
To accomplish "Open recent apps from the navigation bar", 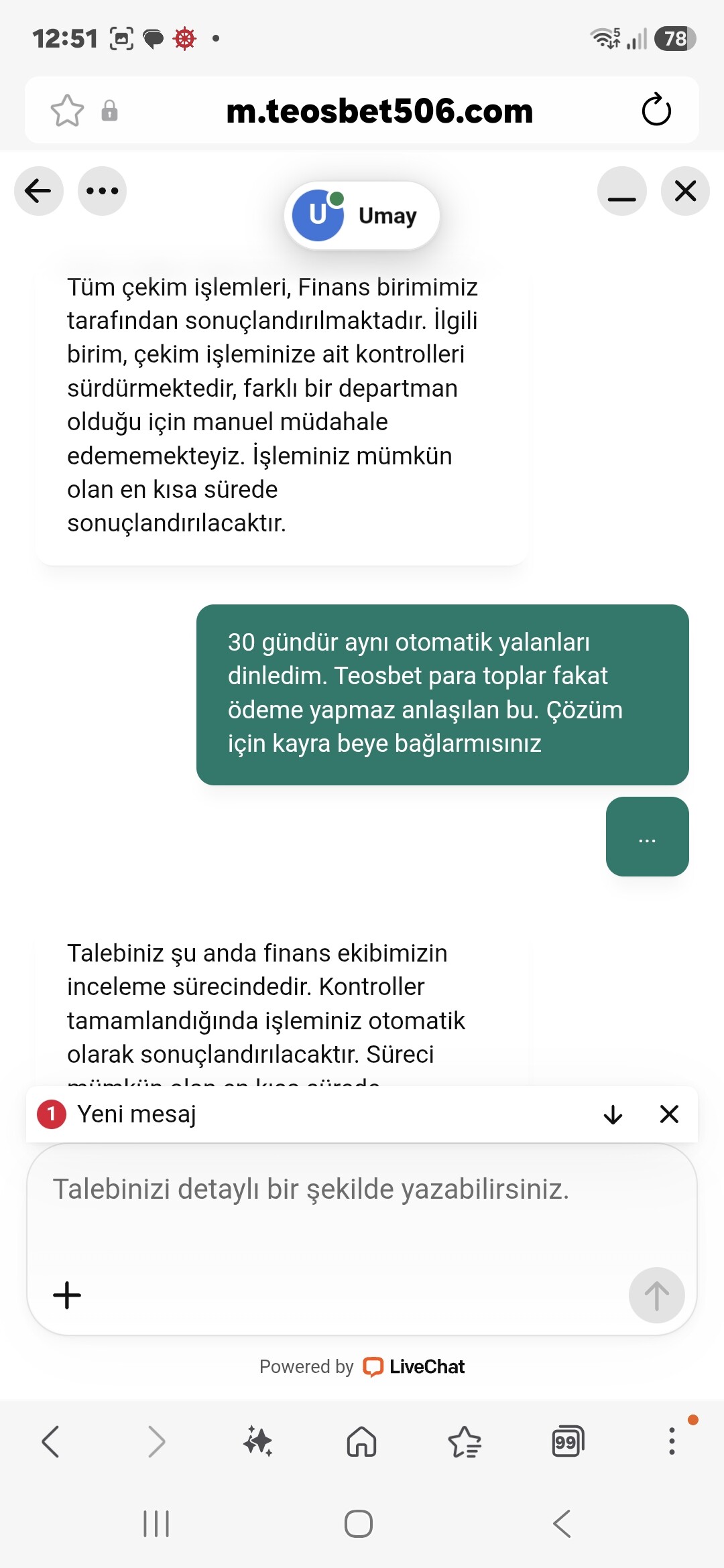I will click(x=156, y=1524).
